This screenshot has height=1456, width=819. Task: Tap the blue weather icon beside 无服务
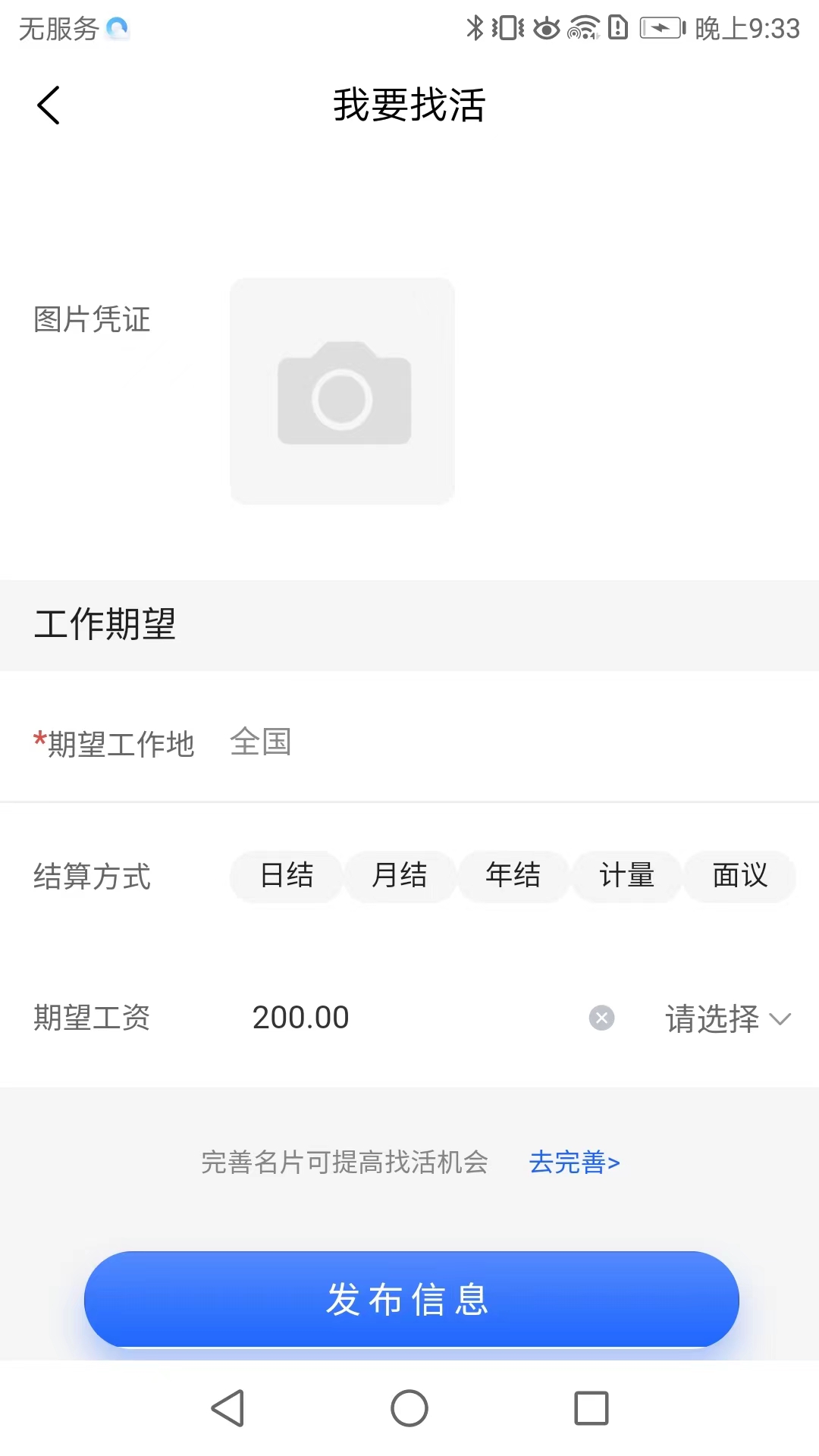[x=118, y=29]
